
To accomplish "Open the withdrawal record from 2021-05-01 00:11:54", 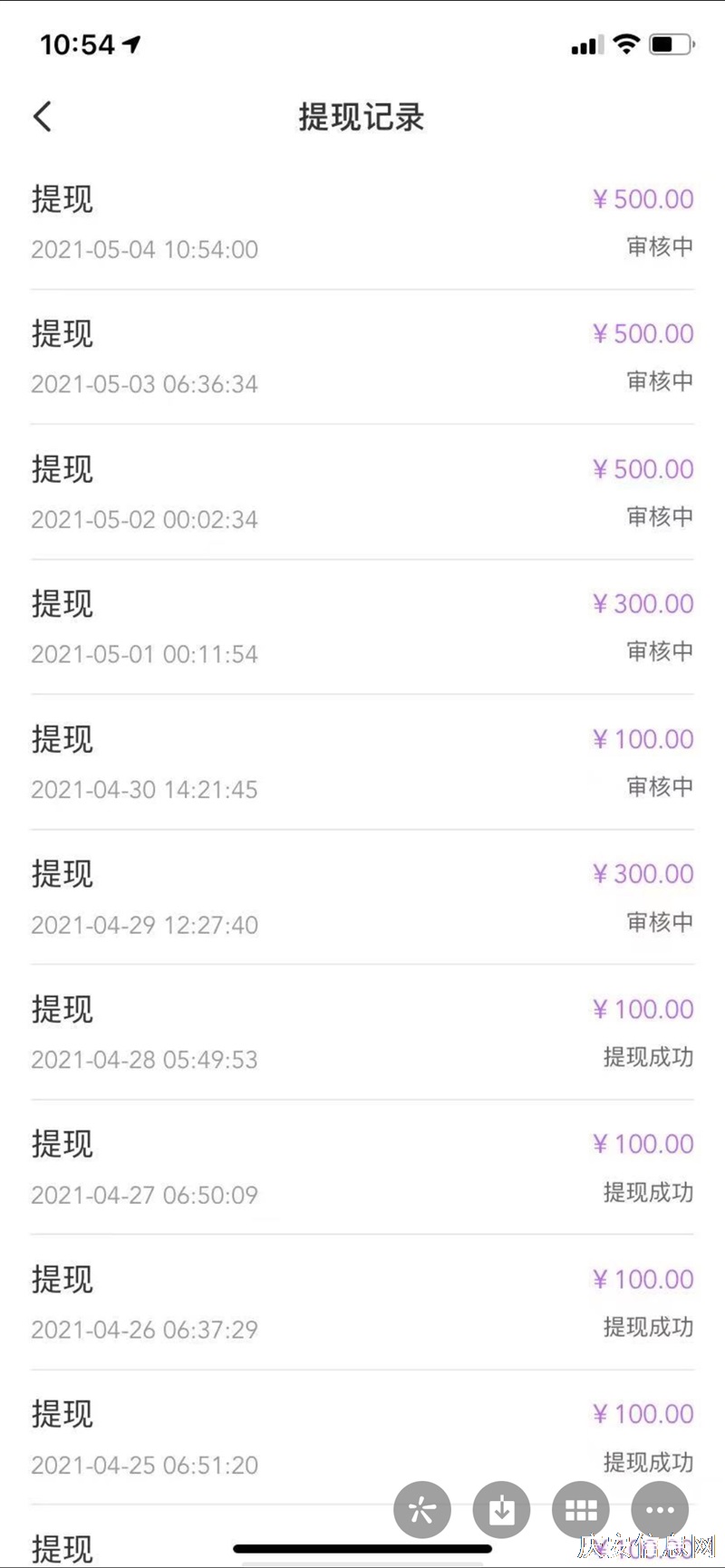I will tap(362, 627).
